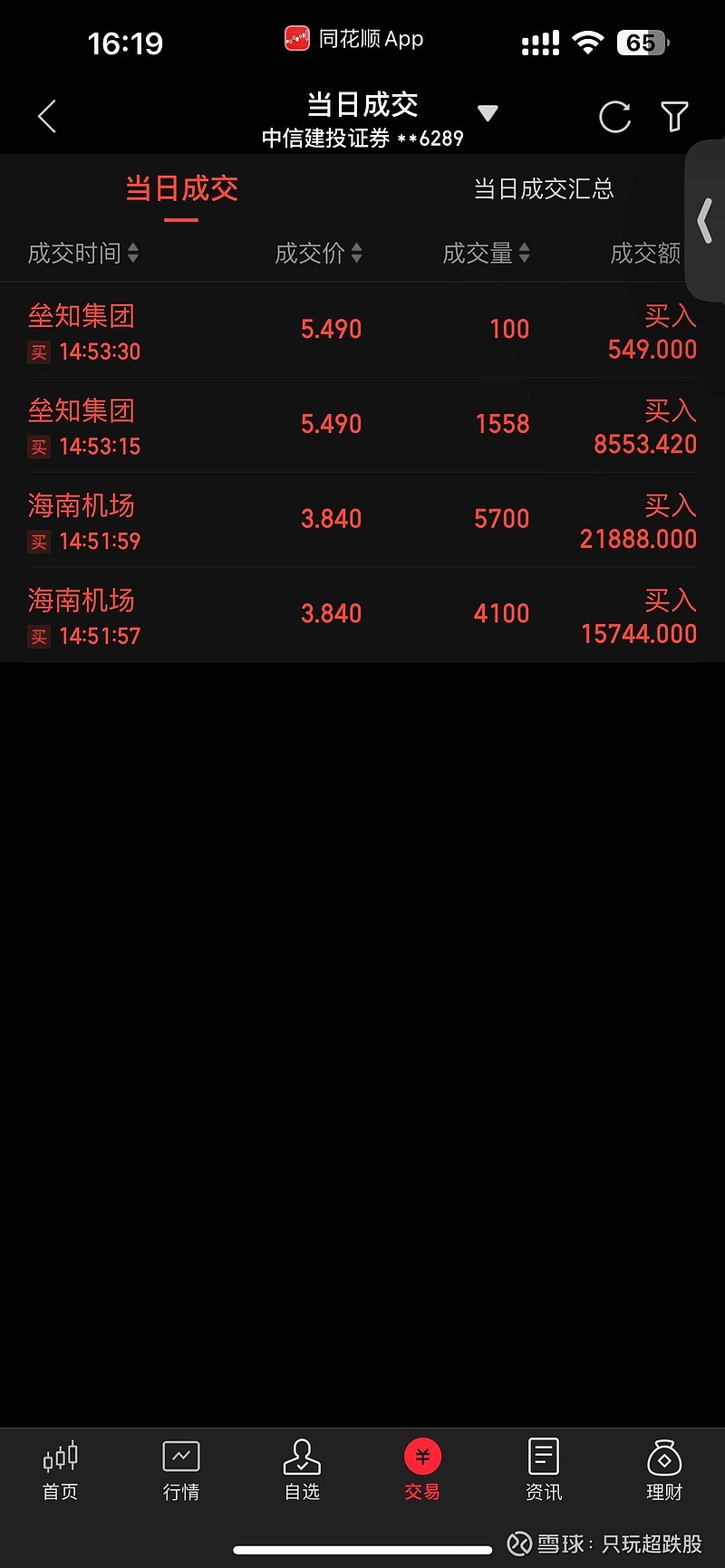Screen dimensions: 725x1568
Task: Expand the side handle at right edge
Action: coord(706,220)
